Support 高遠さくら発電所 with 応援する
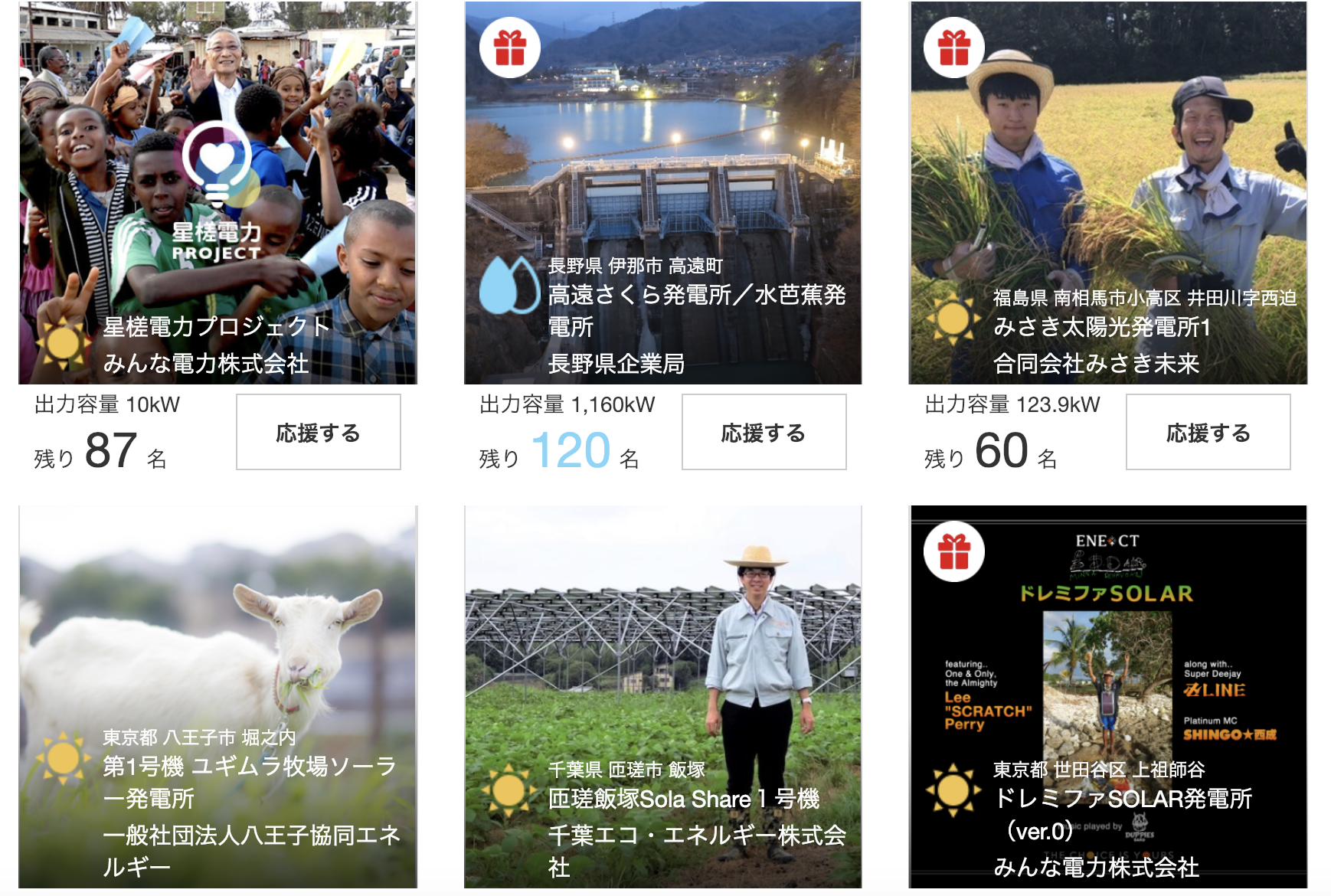Image resolution: width=1331 pixels, height=896 pixels. click(x=764, y=432)
